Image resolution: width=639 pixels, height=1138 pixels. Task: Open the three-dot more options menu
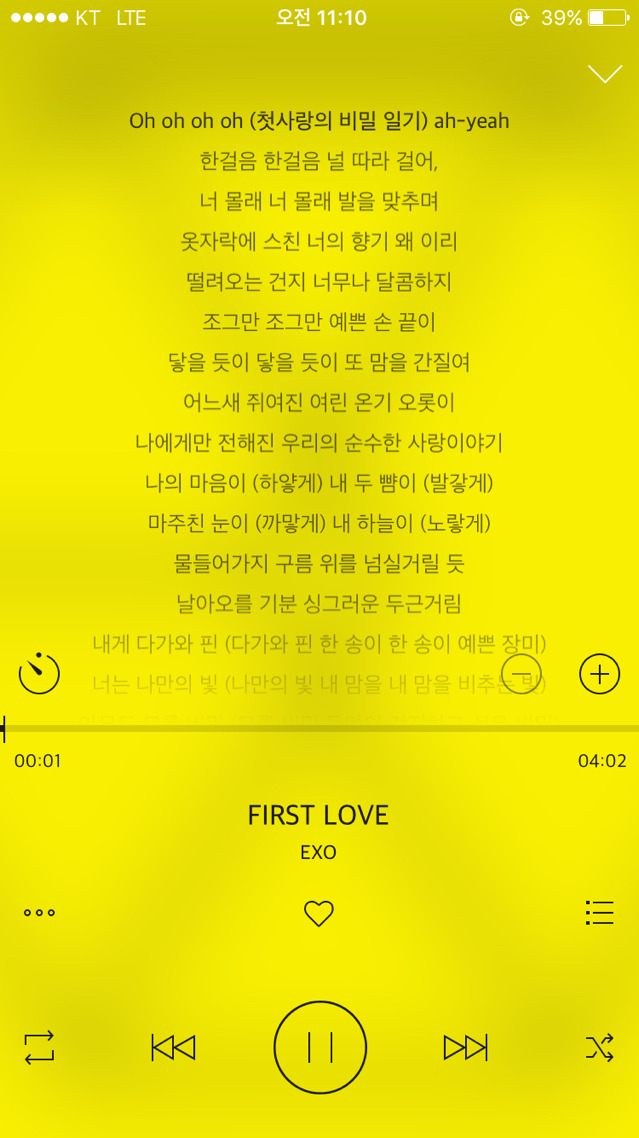39,912
